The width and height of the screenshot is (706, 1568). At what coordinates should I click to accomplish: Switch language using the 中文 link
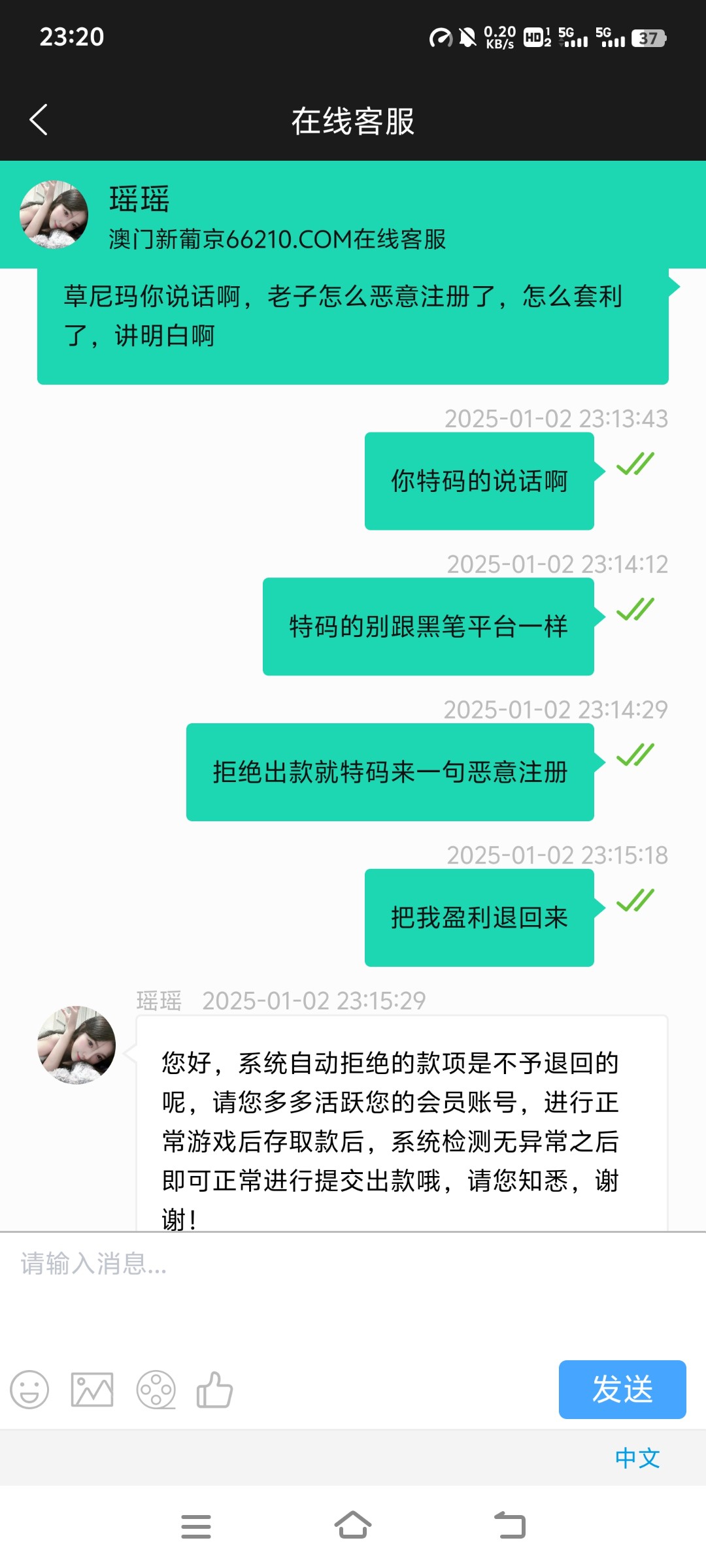(x=637, y=1456)
